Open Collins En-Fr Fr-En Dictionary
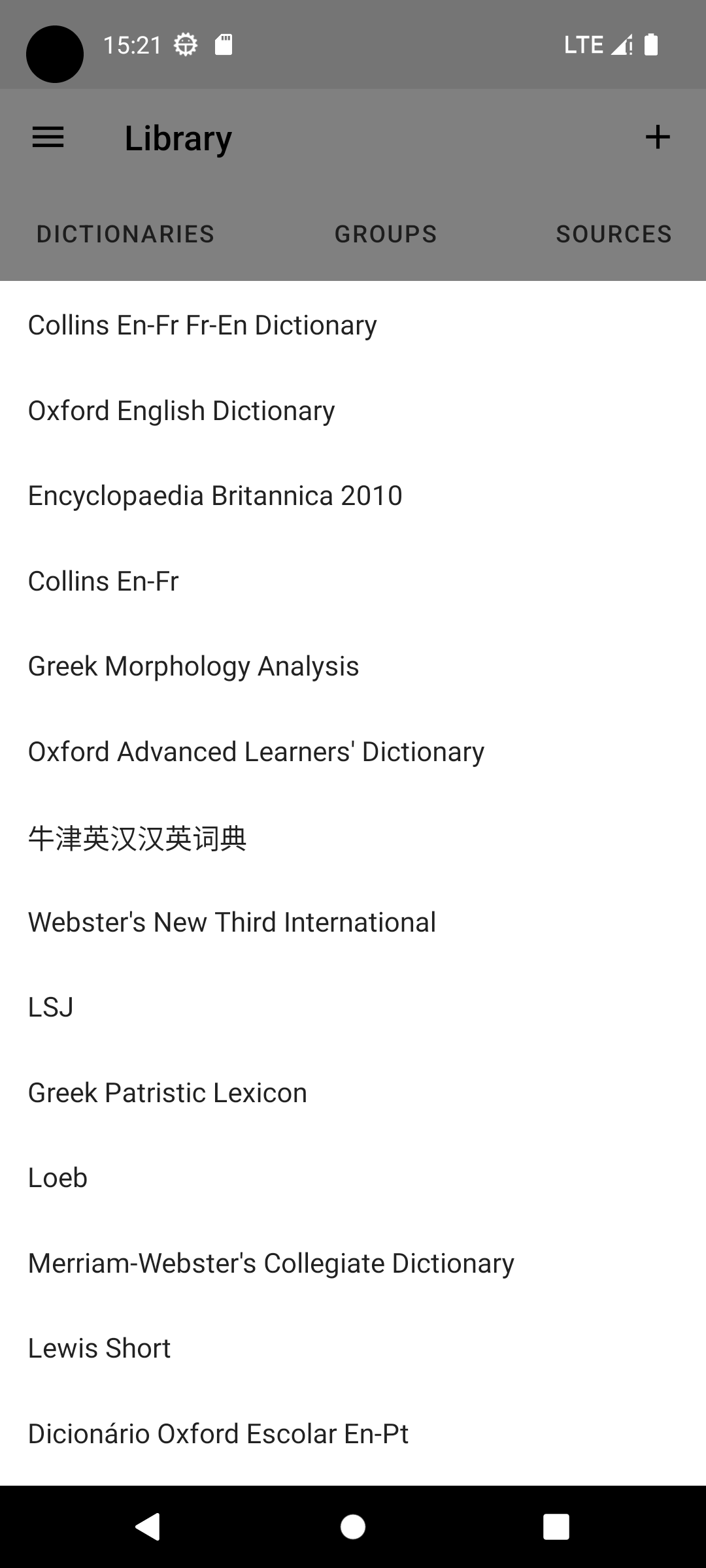Image resolution: width=706 pixels, height=1568 pixels. point(202,325)
